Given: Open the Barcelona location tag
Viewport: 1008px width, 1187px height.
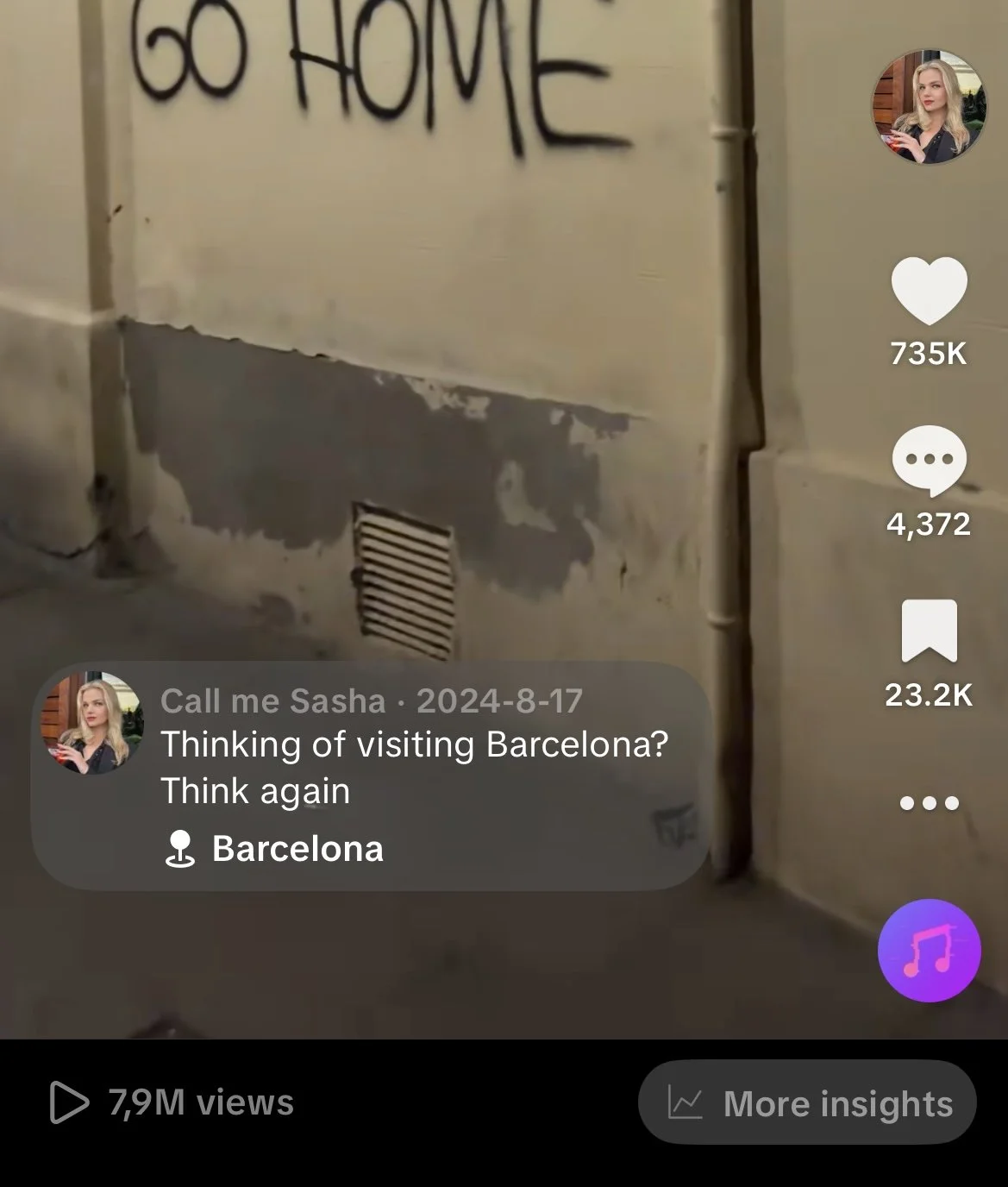Looking at the screenshot, I should [x=273, y=849].
